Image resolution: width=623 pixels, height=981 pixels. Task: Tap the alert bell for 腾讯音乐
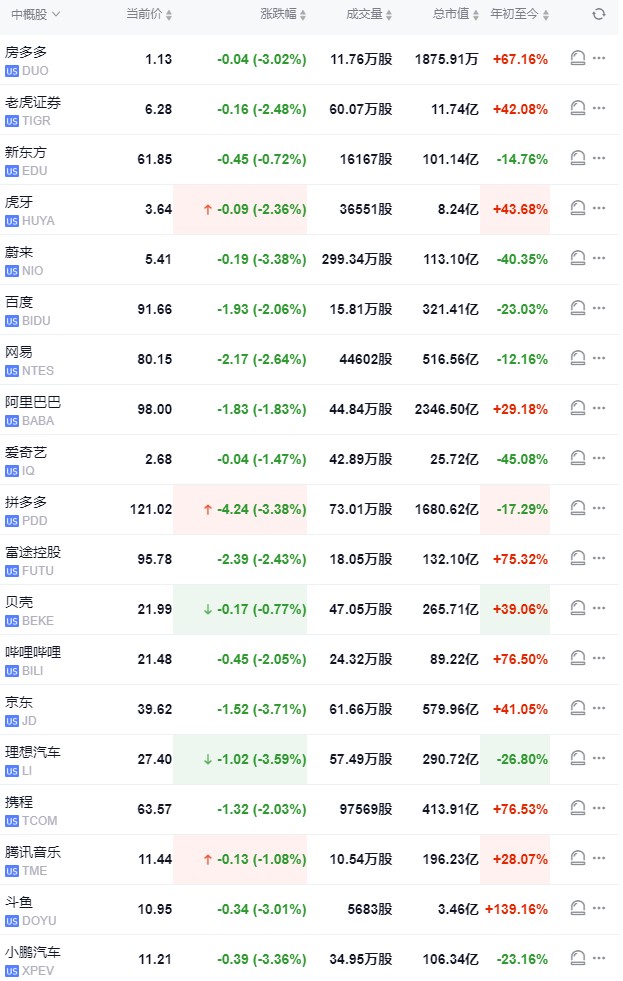(577, 858)
